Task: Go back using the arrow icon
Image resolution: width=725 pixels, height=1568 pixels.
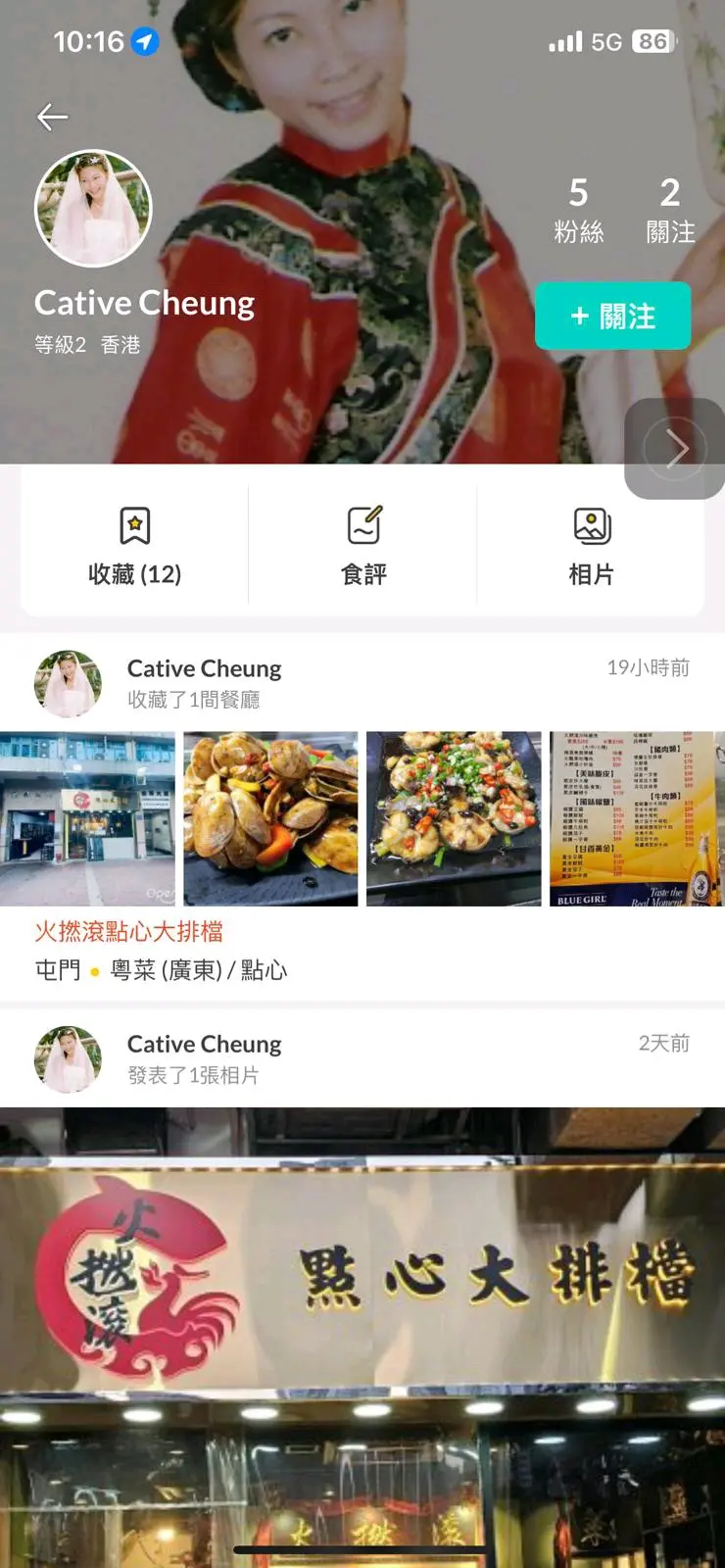Action: pos(52,118)
